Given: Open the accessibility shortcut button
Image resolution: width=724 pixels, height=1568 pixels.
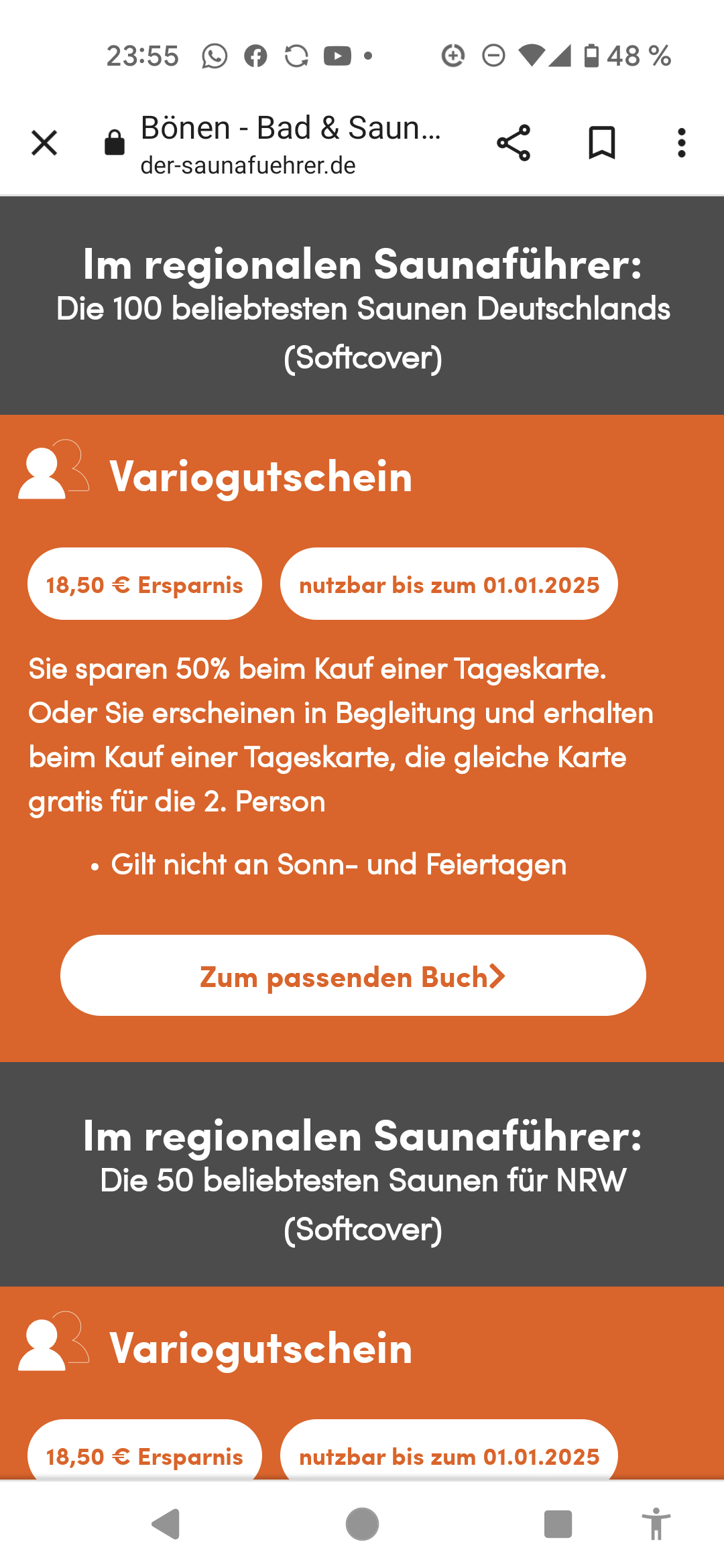Looking at the screenshot, I should pos(656,1524).
